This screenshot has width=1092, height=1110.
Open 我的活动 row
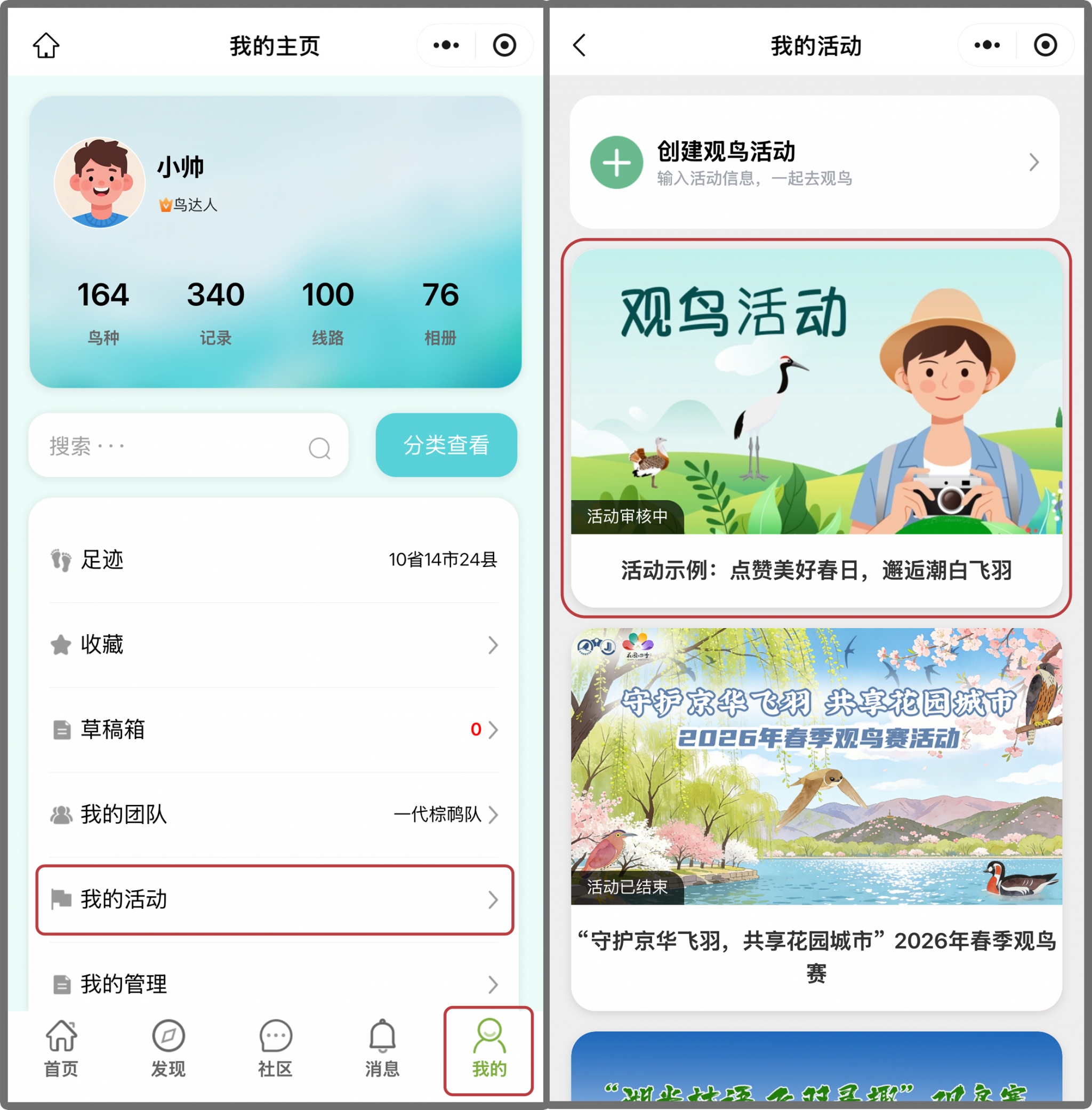pyautogui.click(x=274, y=899)
